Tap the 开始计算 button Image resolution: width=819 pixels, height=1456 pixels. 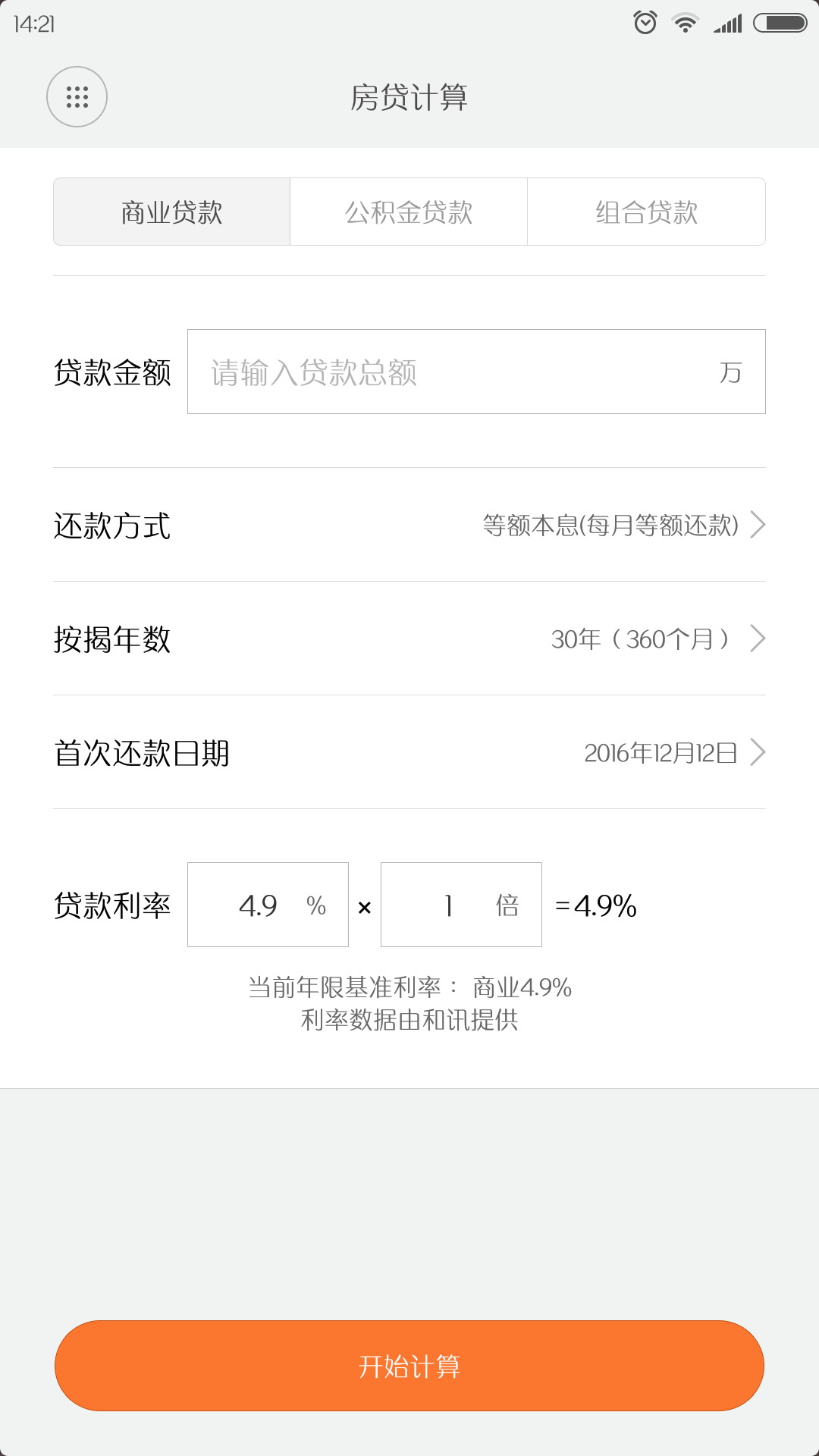pos(409,1366)
